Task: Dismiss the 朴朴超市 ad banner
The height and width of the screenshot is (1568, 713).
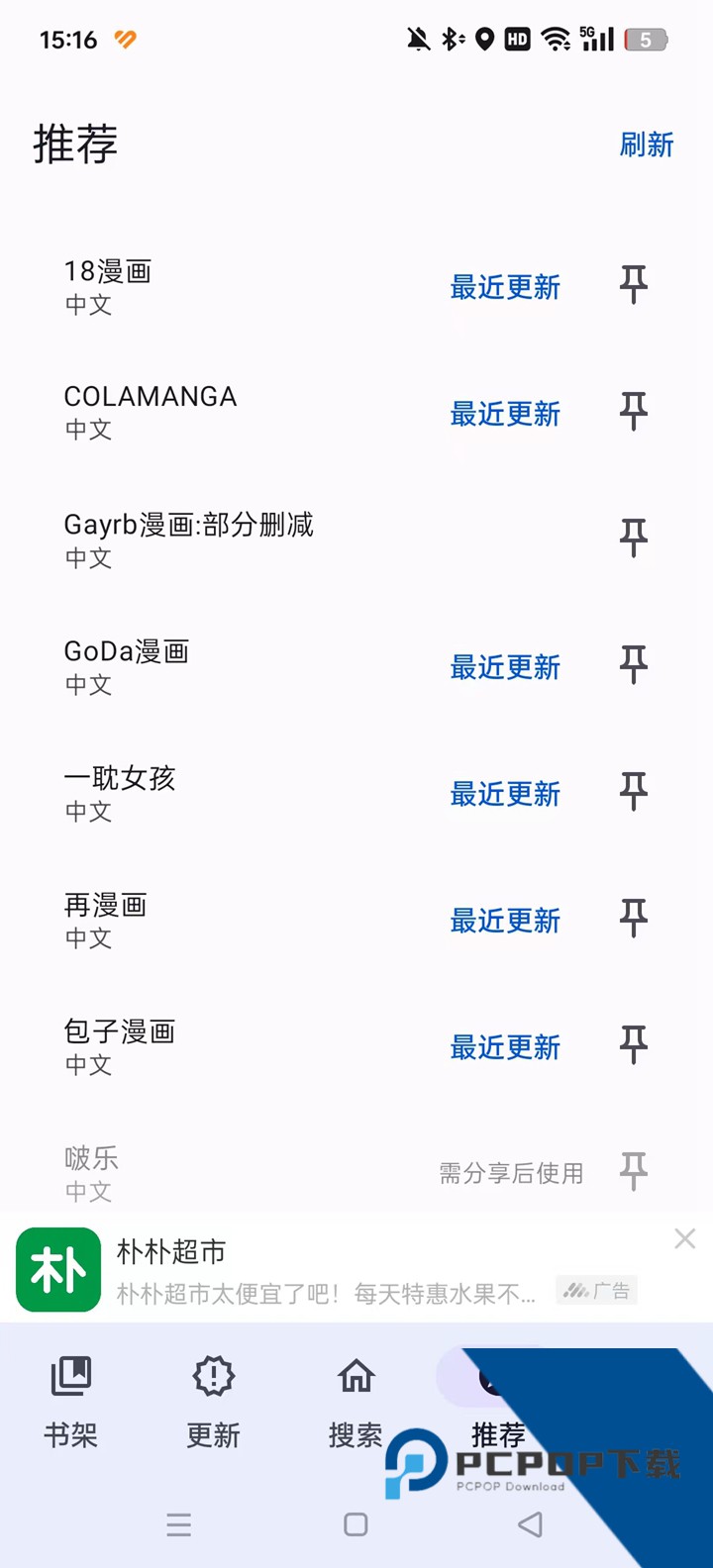Action: click(684, 1238)
